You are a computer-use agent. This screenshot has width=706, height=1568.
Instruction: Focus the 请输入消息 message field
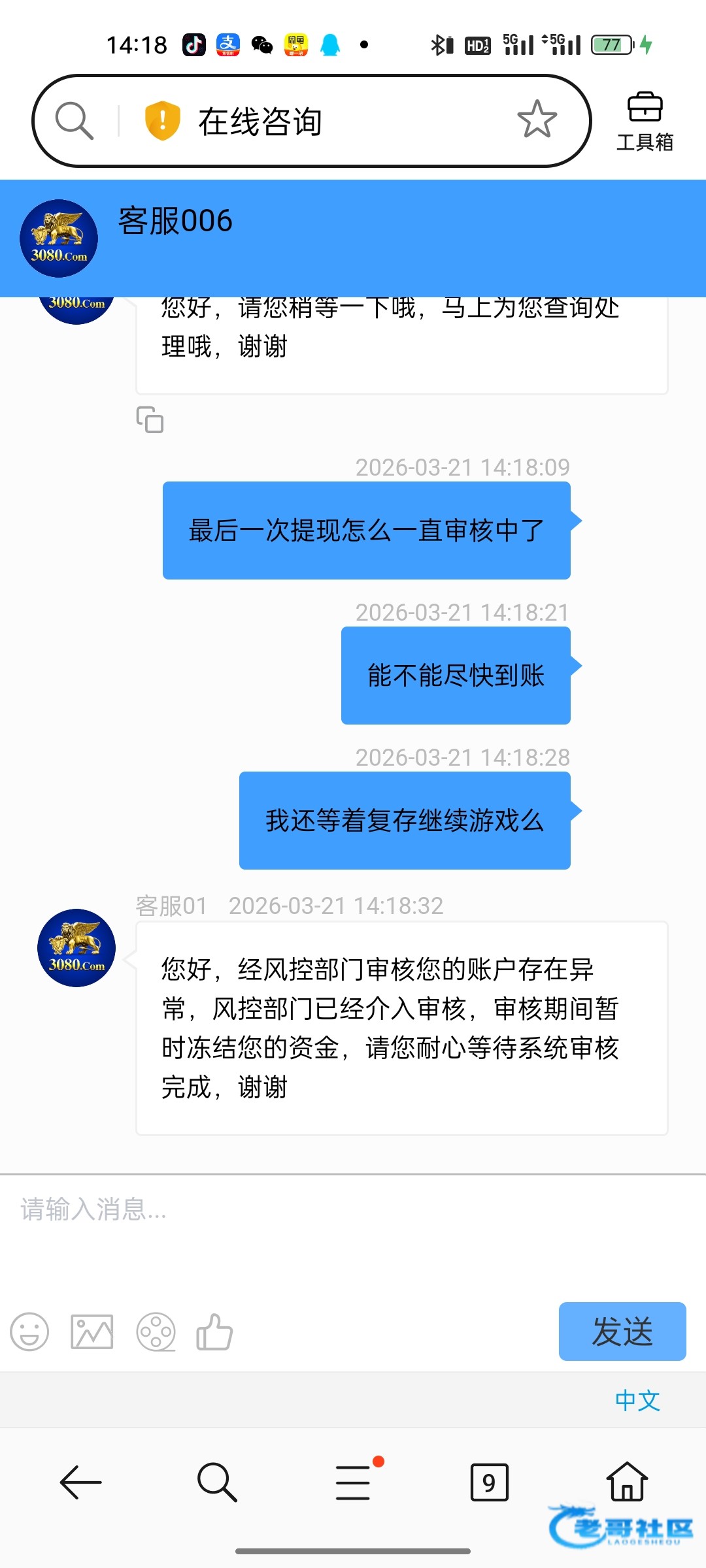(x=353, y=1228)
